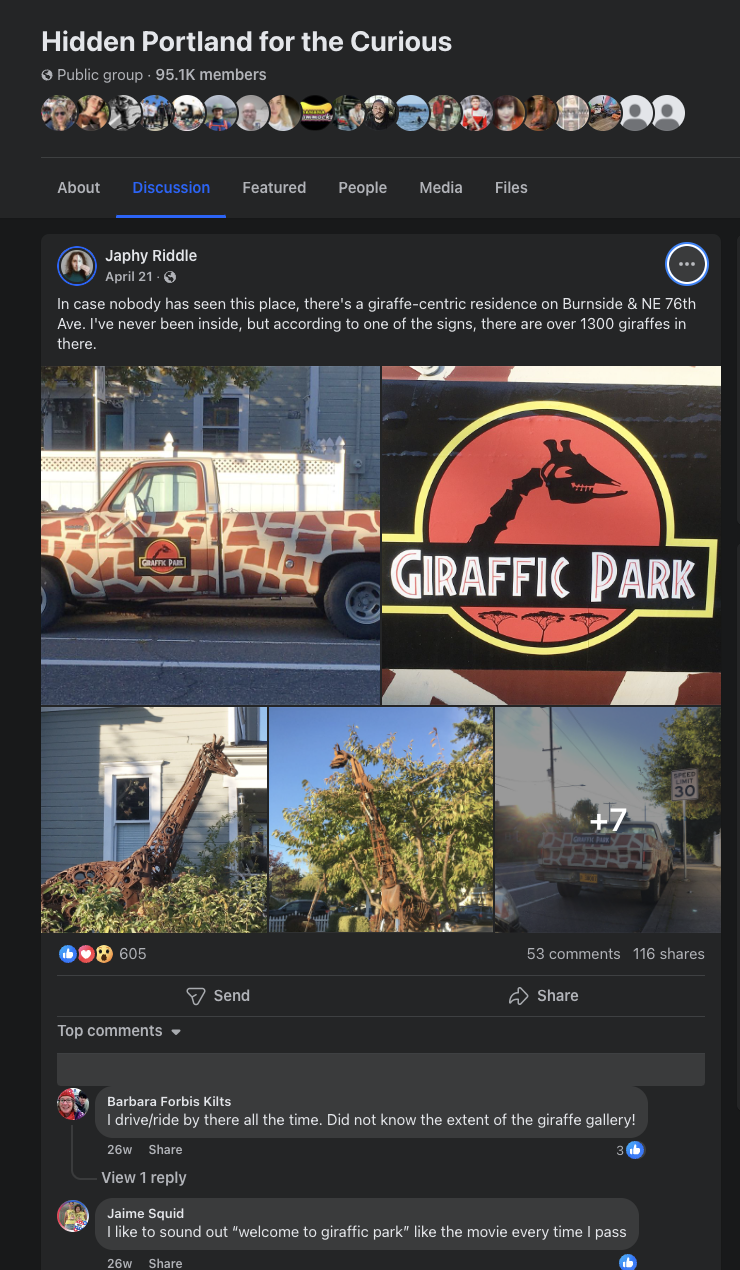The image size is (740, 1270).
Task: Open the 53 comments link
Action: coord(573,954)
